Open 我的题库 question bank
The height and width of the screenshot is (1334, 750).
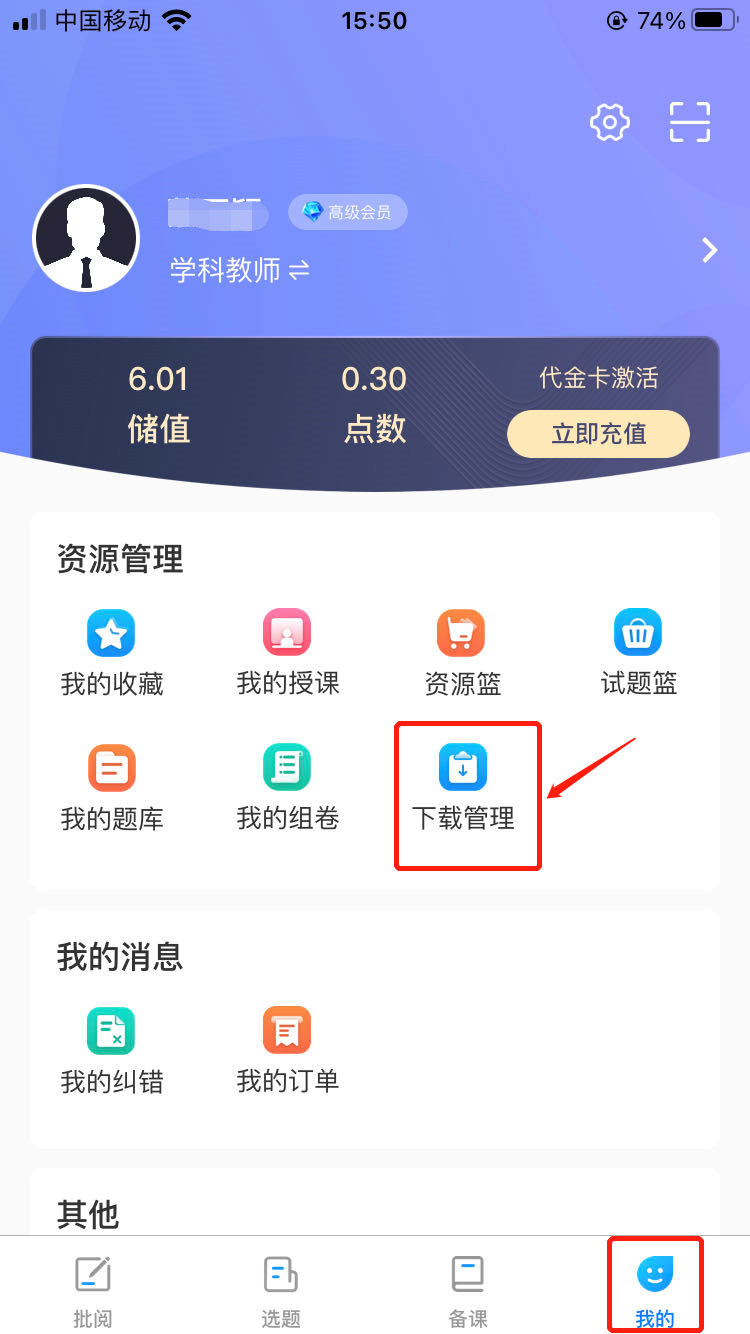pos(111,788)
